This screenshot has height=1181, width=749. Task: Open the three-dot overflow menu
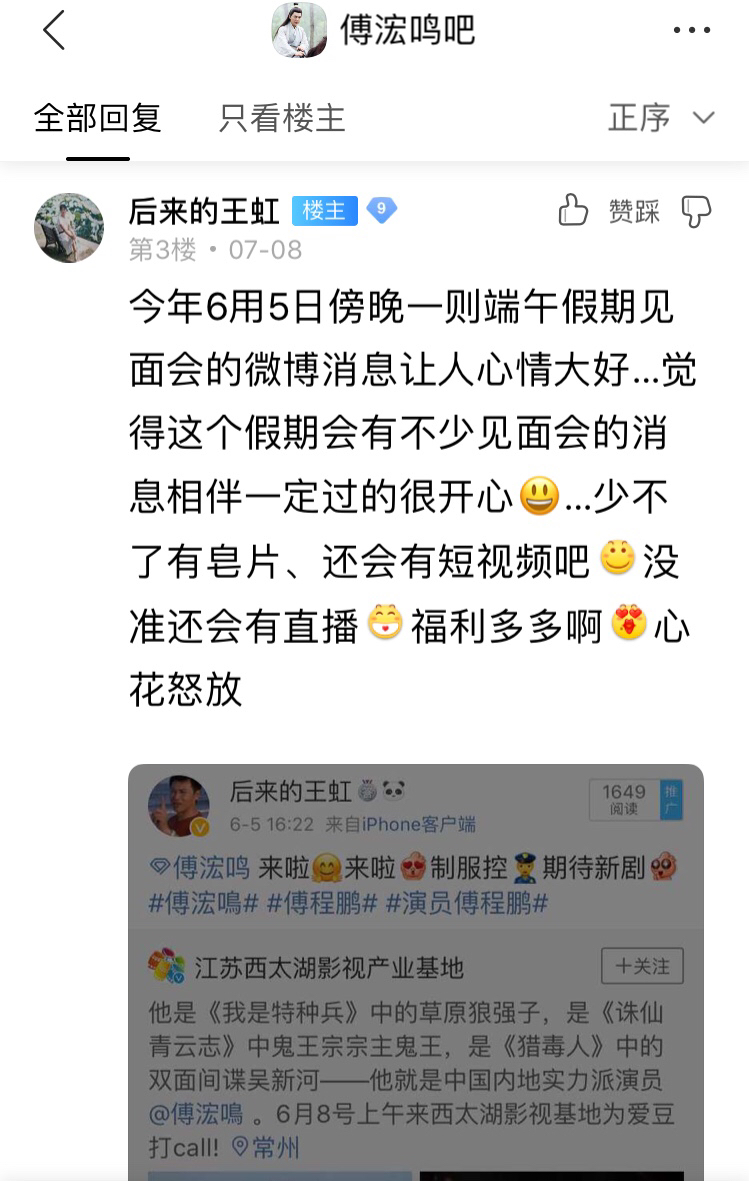coord(692,30)
